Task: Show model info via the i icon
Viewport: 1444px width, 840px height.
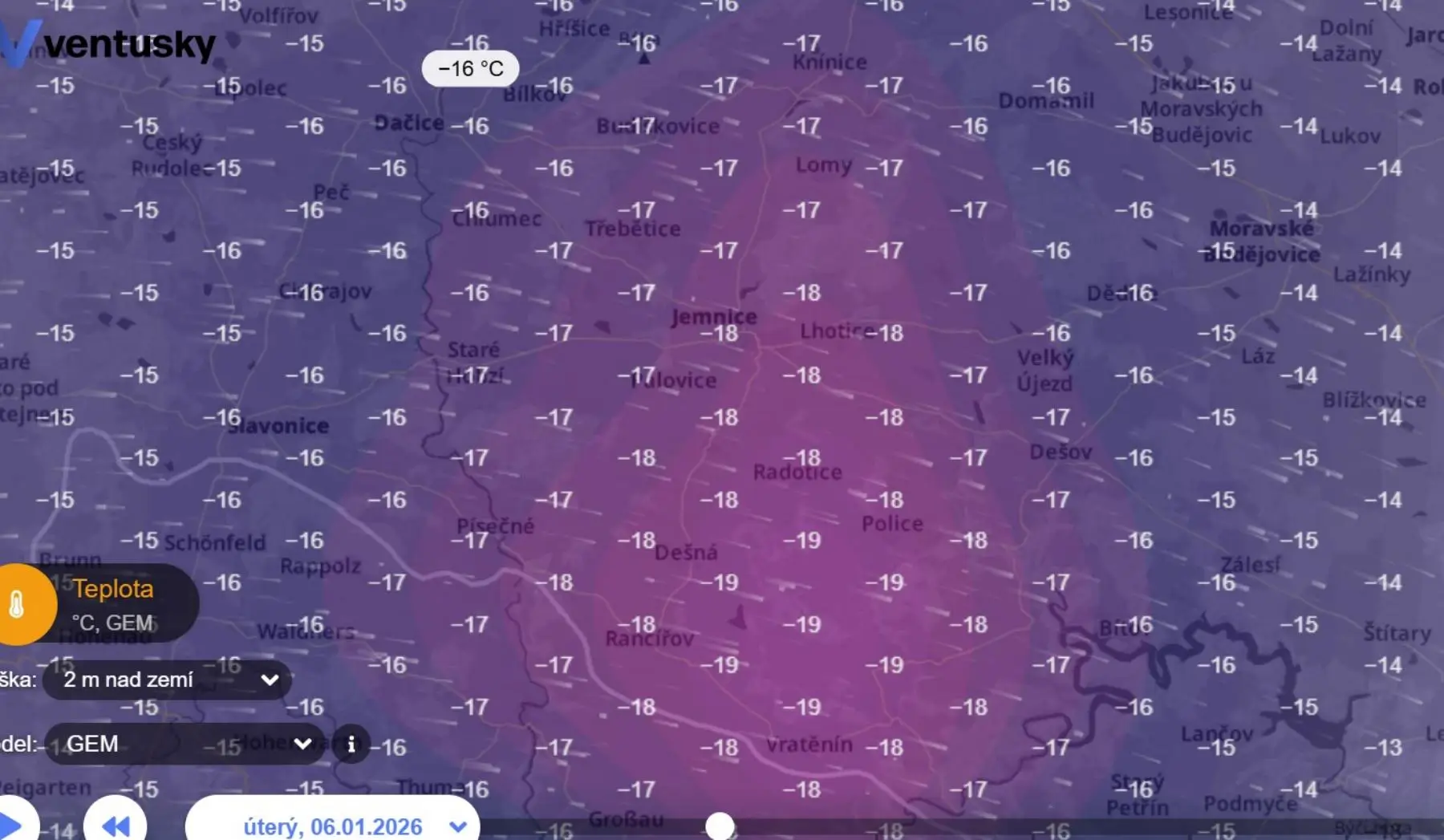Action: [351, 745]
